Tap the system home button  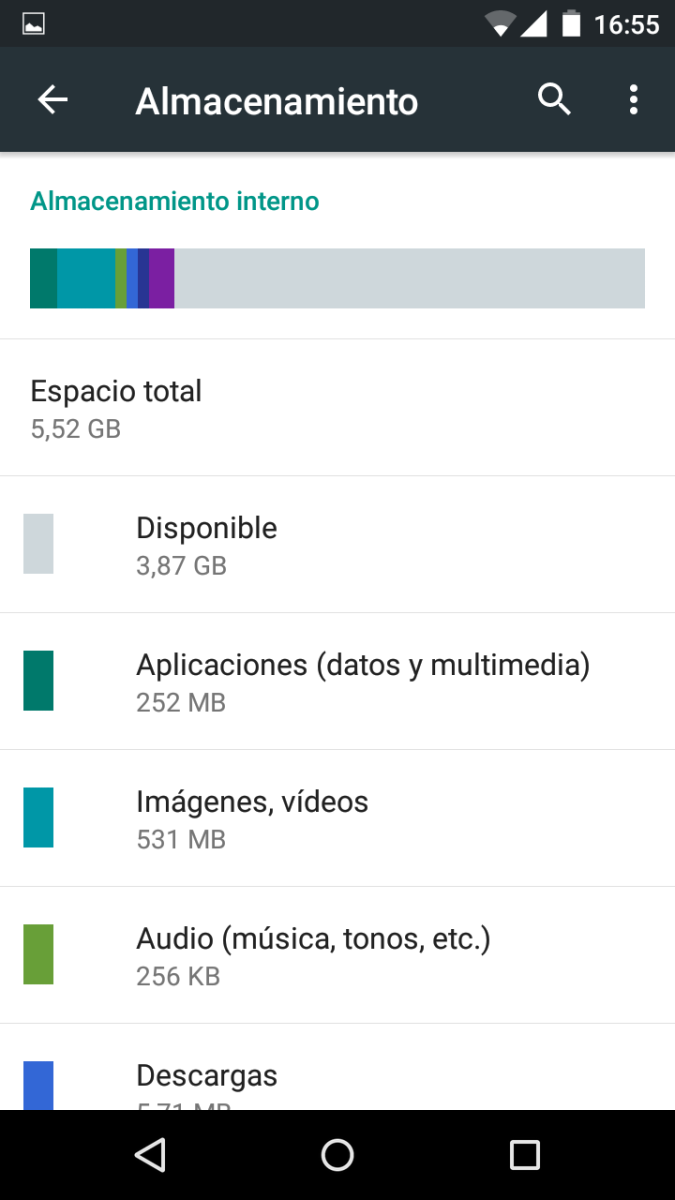(x=337, y=1155)
